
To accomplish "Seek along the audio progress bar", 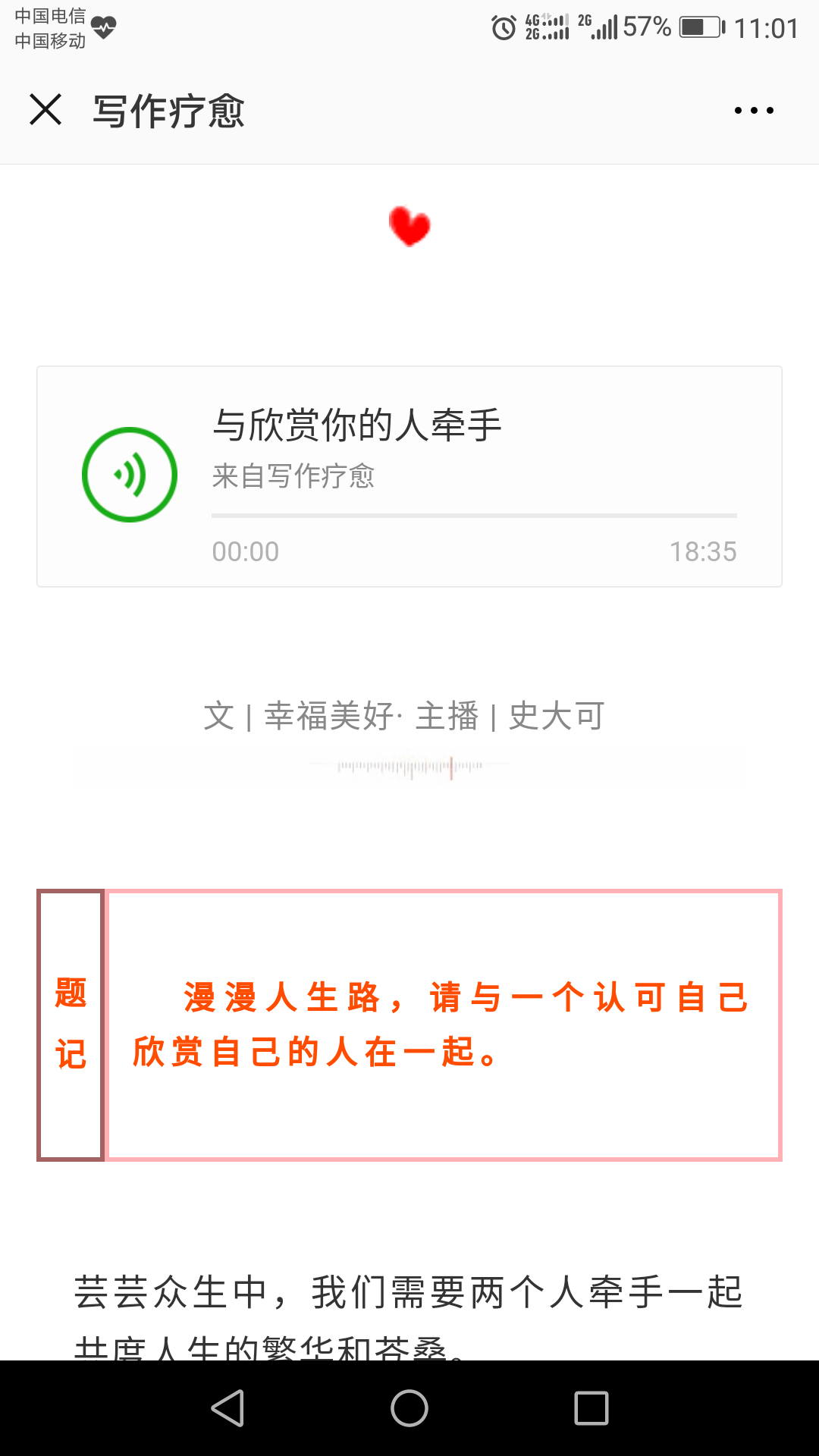I will (x=474, y=516).
